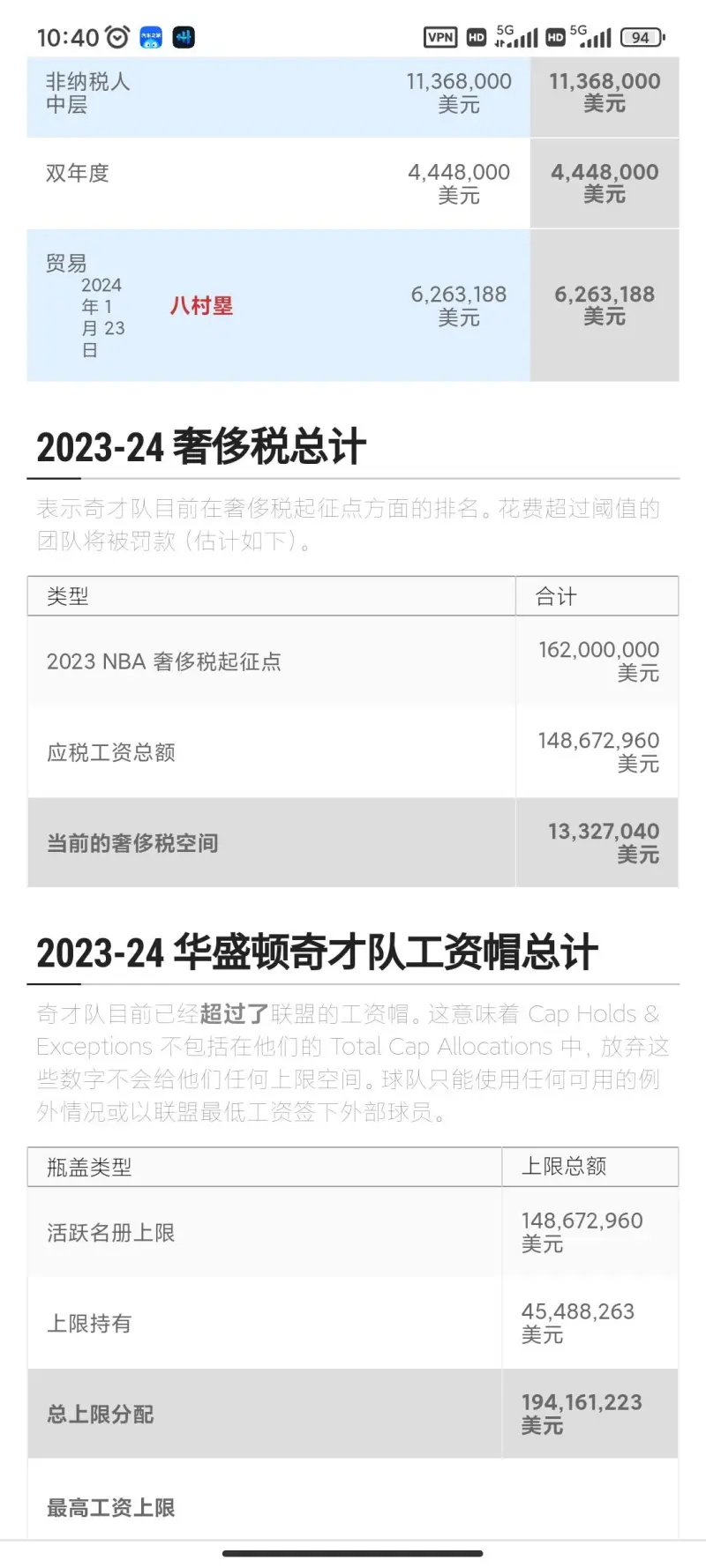The height and width of the screenshot is (1568, 706).
Task: Open the 八村塁 player link
Action: pyautogui.click(x=201, y=306)
